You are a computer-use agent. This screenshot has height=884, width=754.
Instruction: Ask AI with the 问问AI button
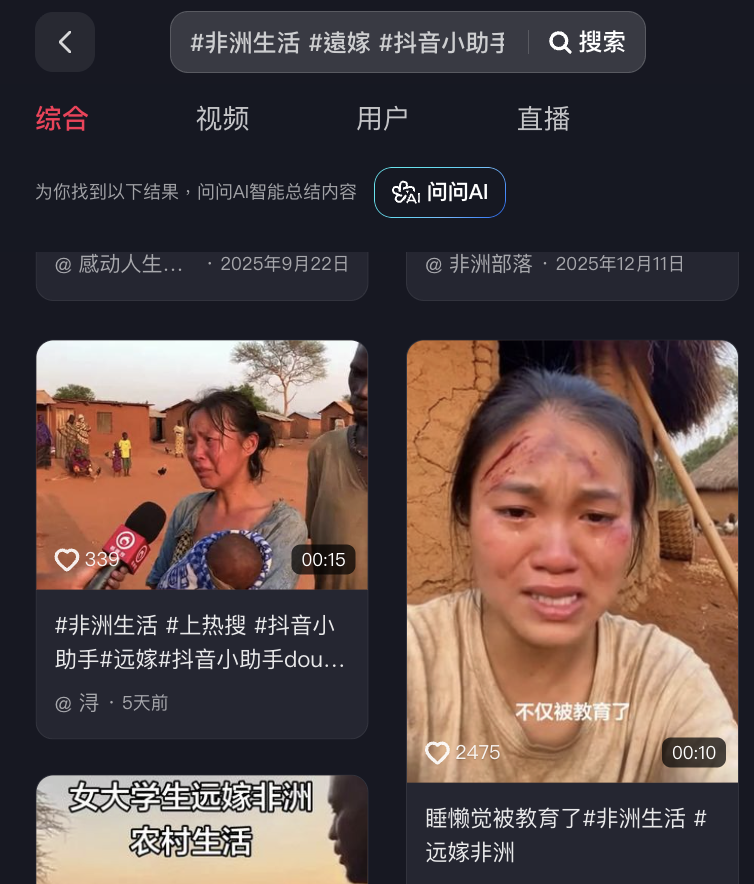440,192
